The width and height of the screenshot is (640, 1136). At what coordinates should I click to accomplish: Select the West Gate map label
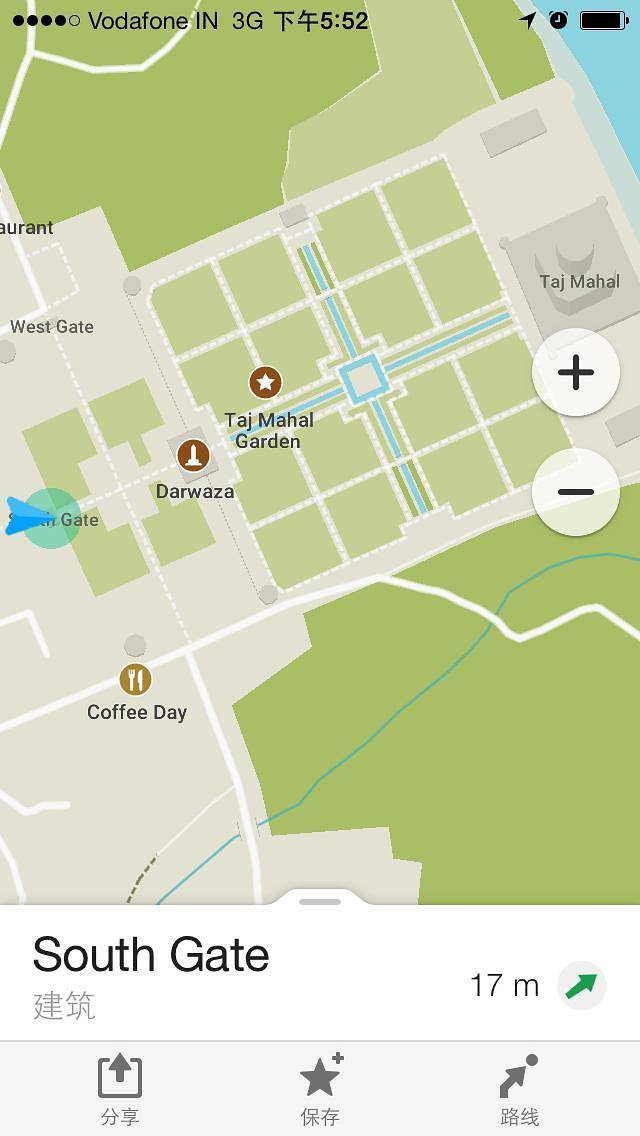(x=52, y=327)
